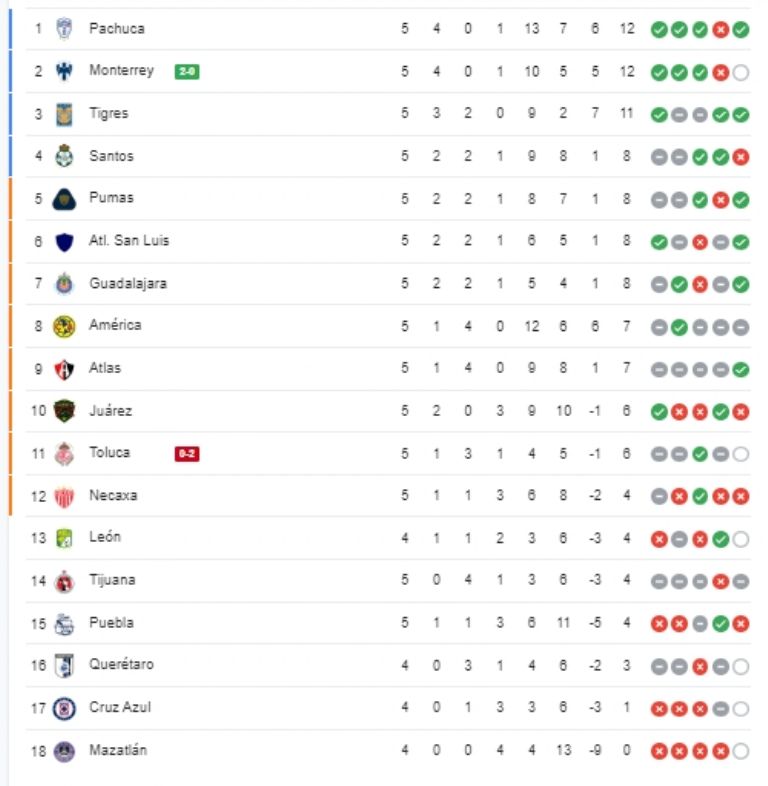Tap León in the standings
This screenshot has width=768, height=786.
tap(105, 537)
